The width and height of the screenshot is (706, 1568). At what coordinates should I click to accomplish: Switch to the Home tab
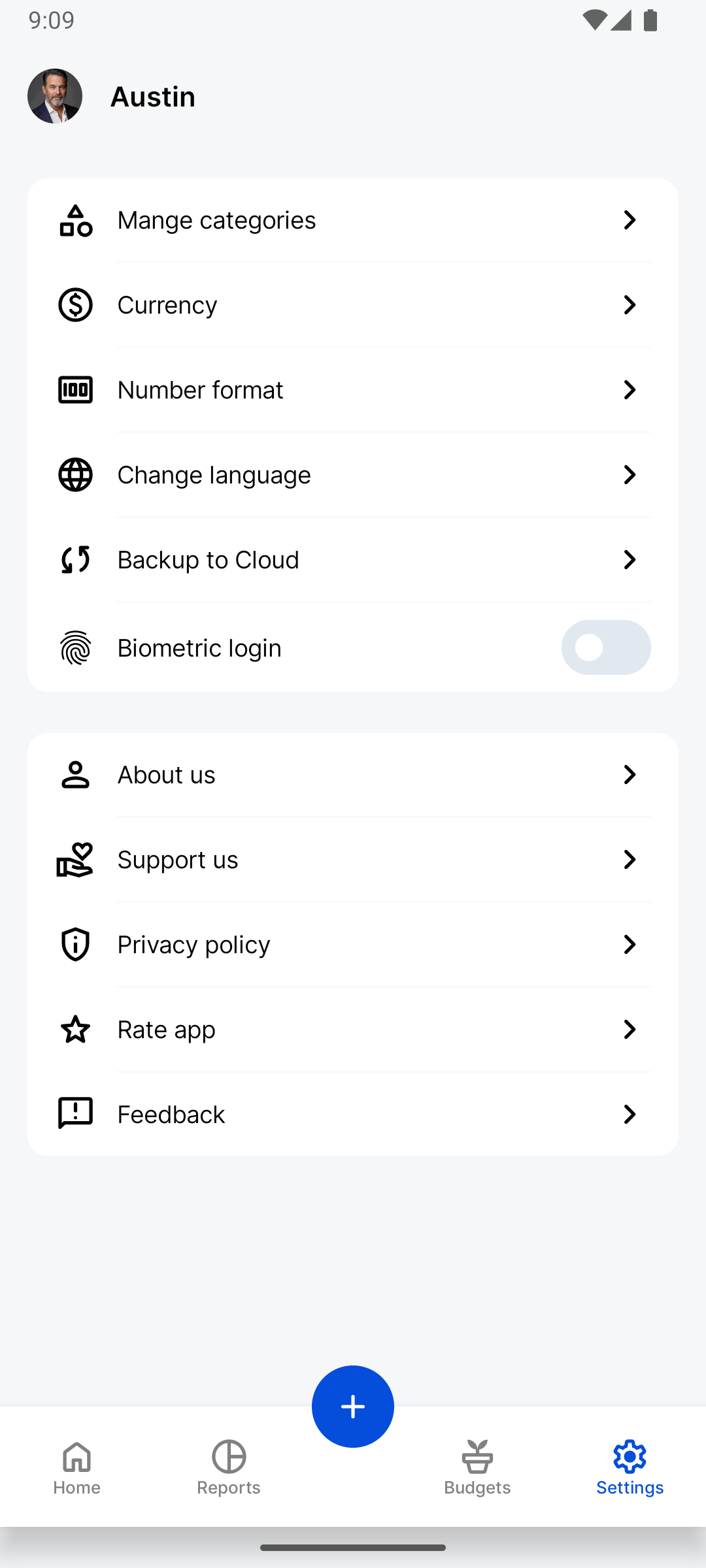[x=77, y=1467]
